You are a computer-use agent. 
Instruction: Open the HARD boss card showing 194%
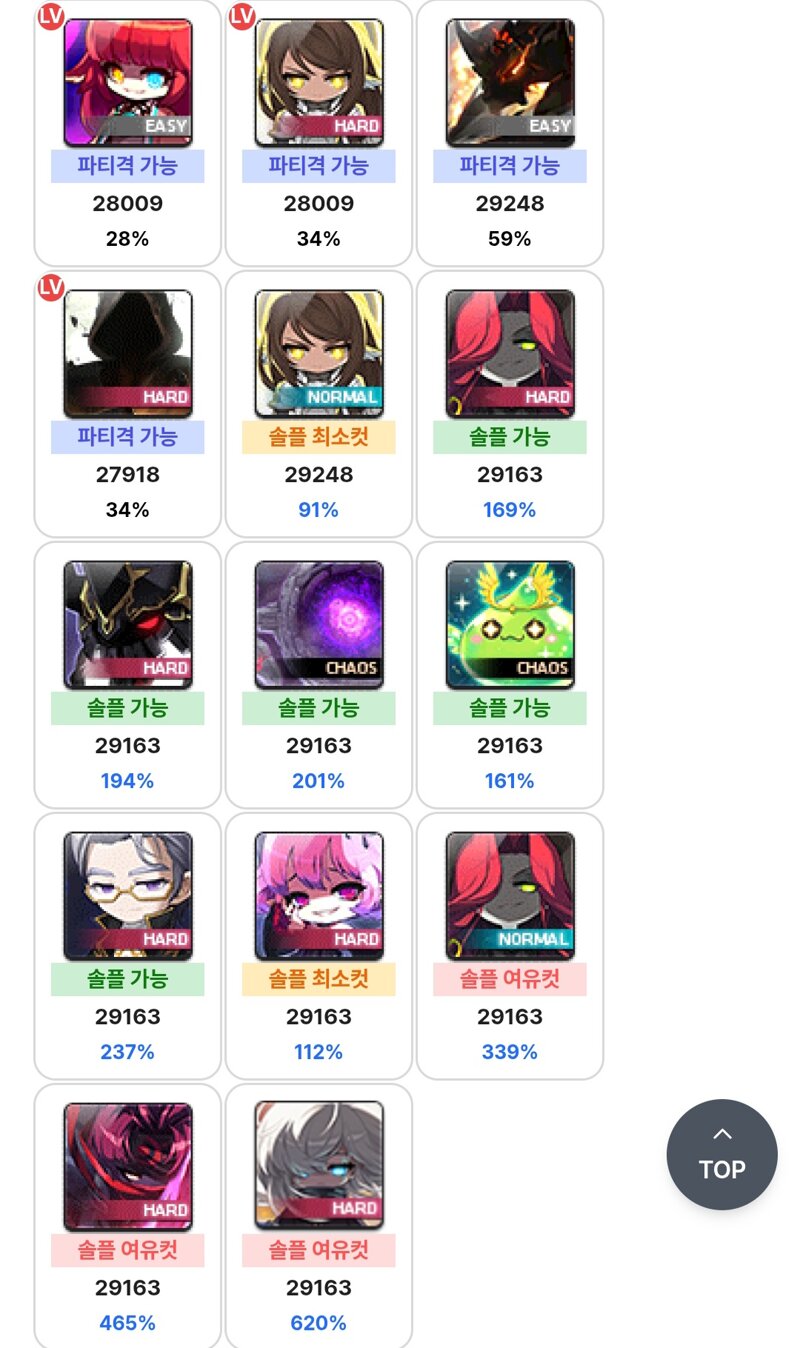click(x=128, y=675)
